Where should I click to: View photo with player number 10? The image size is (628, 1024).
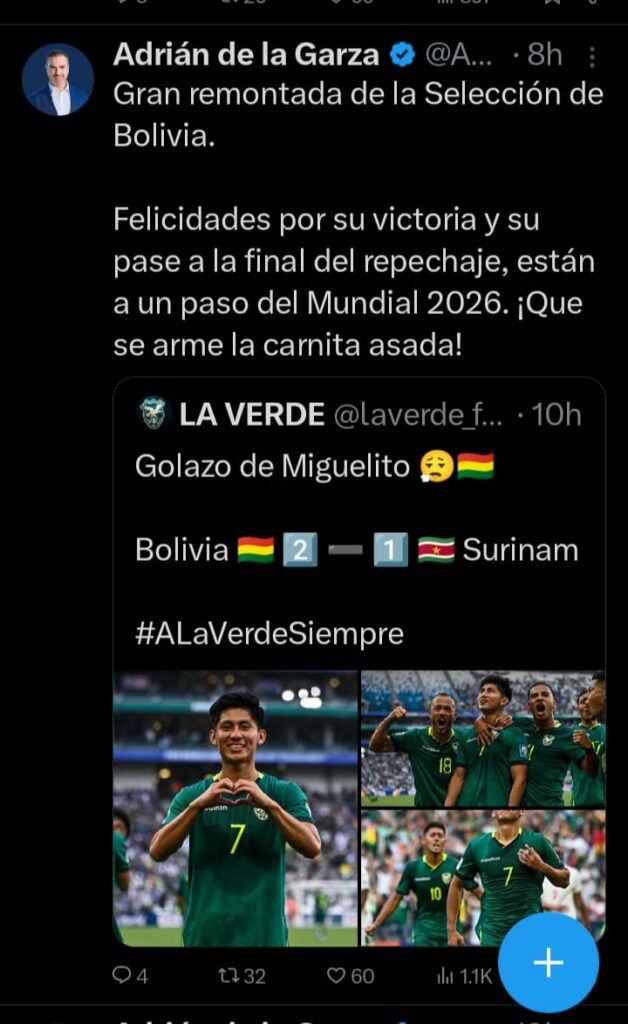[x=483, y=877]
